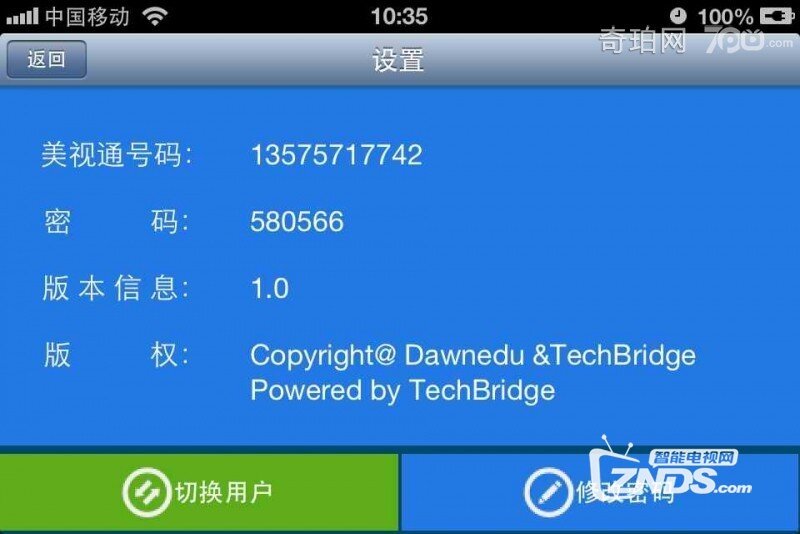This screenshot has width=800, height=534.
Task: Tap 切换用户 to switch user
Action: [x=199, y=492]
